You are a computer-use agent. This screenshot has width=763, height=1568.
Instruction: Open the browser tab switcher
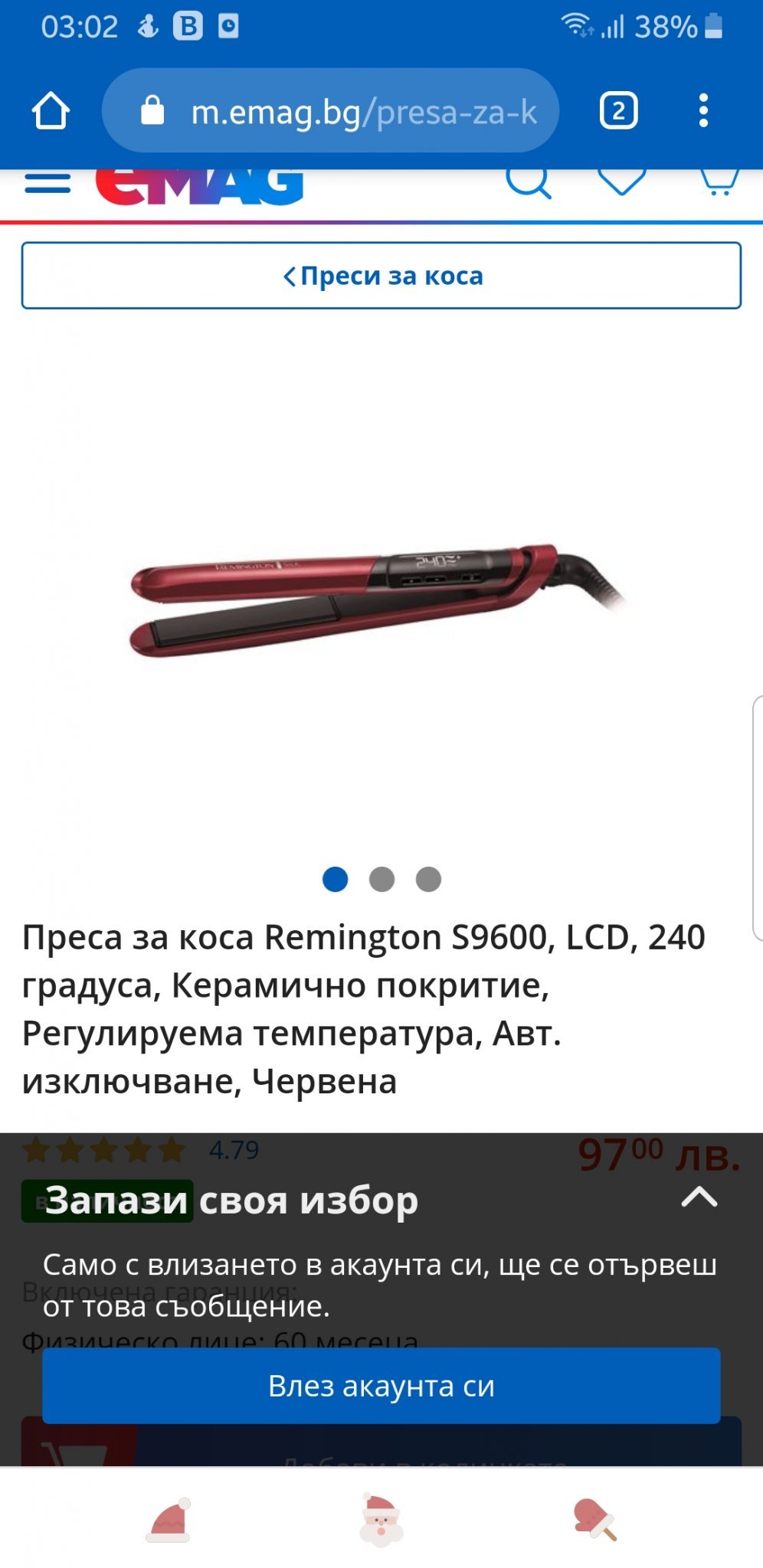click(618, 111)
